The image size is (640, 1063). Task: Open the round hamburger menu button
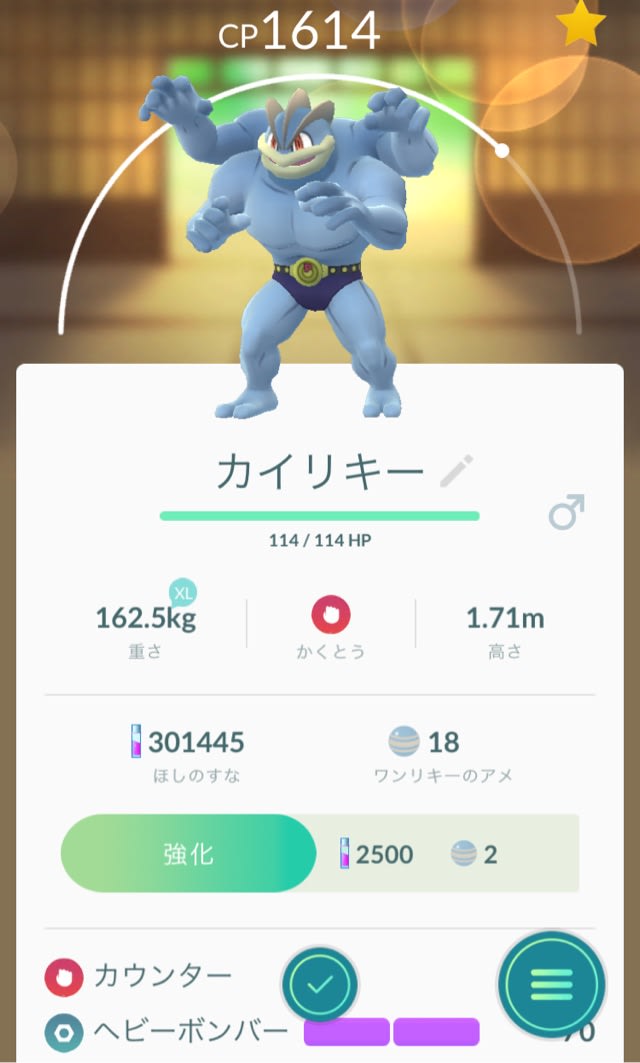click(551, 983)
